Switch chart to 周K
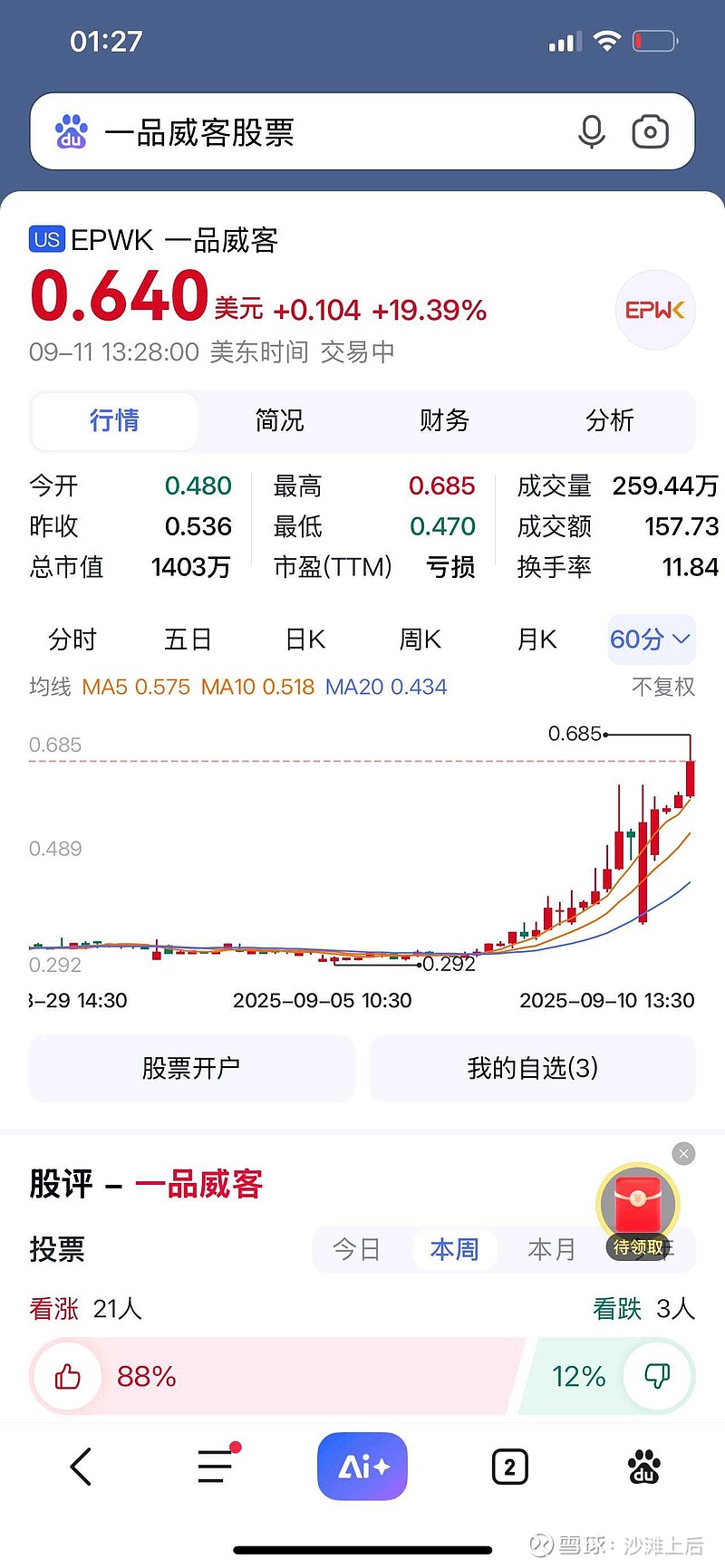The image size is (725, 1568). (x=420, y=640)
